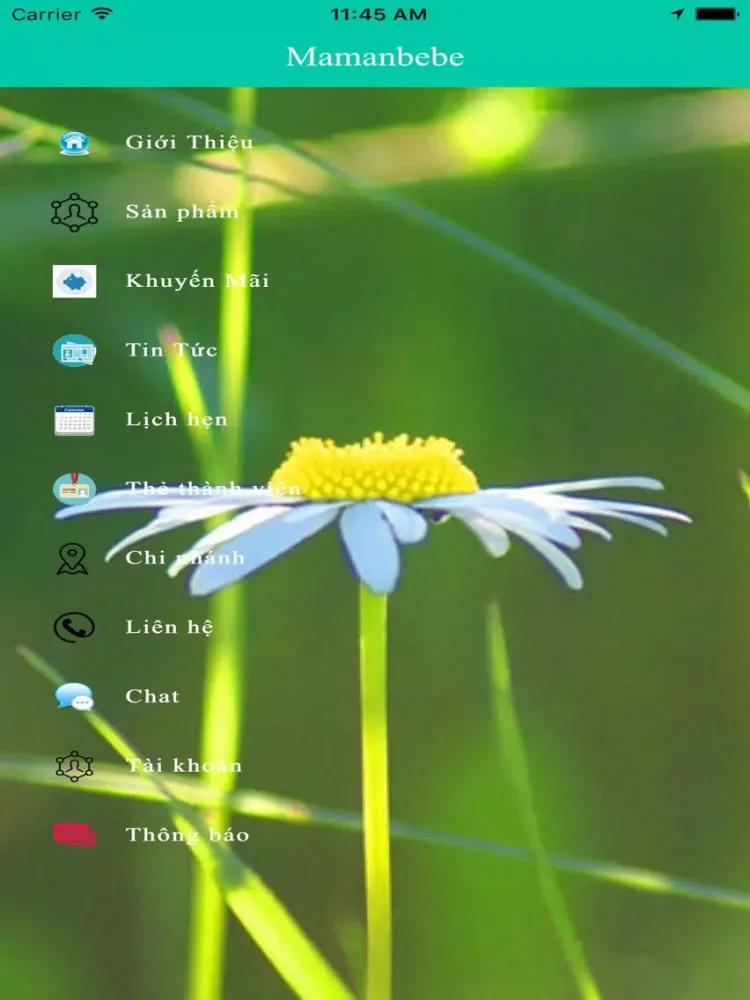Open Liên hệ contact page
This screenshot has width=750, height=1000.
point(169,627)
